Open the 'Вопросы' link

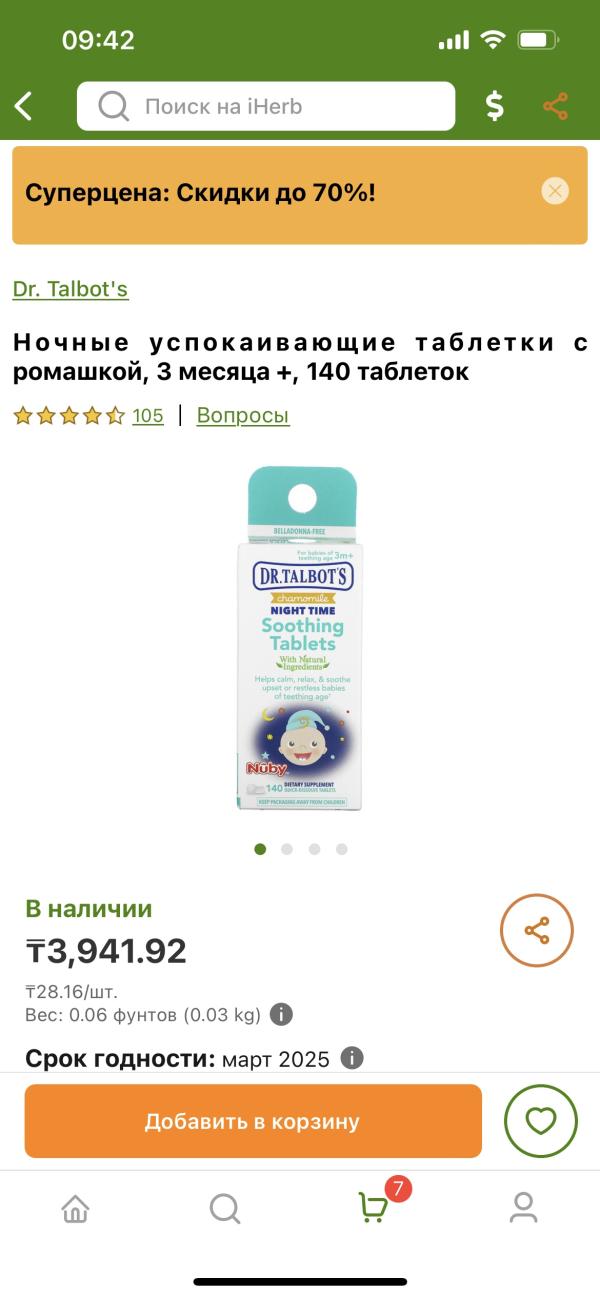[243, 415]
